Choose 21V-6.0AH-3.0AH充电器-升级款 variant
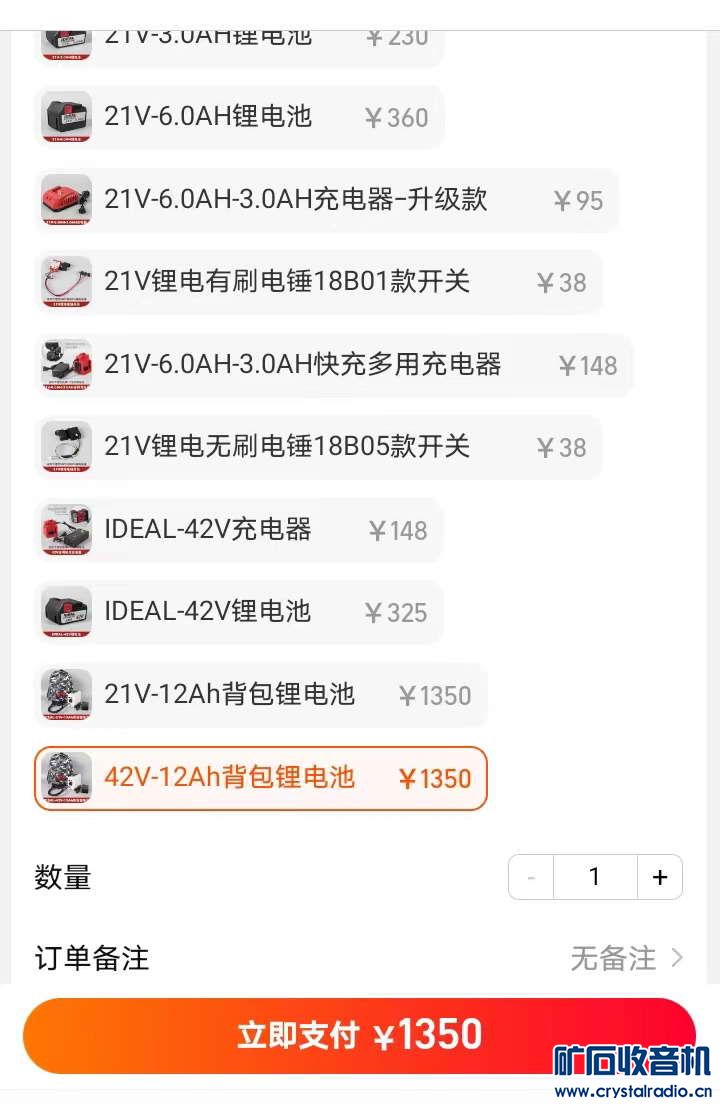720x1104 pixels. pos(325,200)
